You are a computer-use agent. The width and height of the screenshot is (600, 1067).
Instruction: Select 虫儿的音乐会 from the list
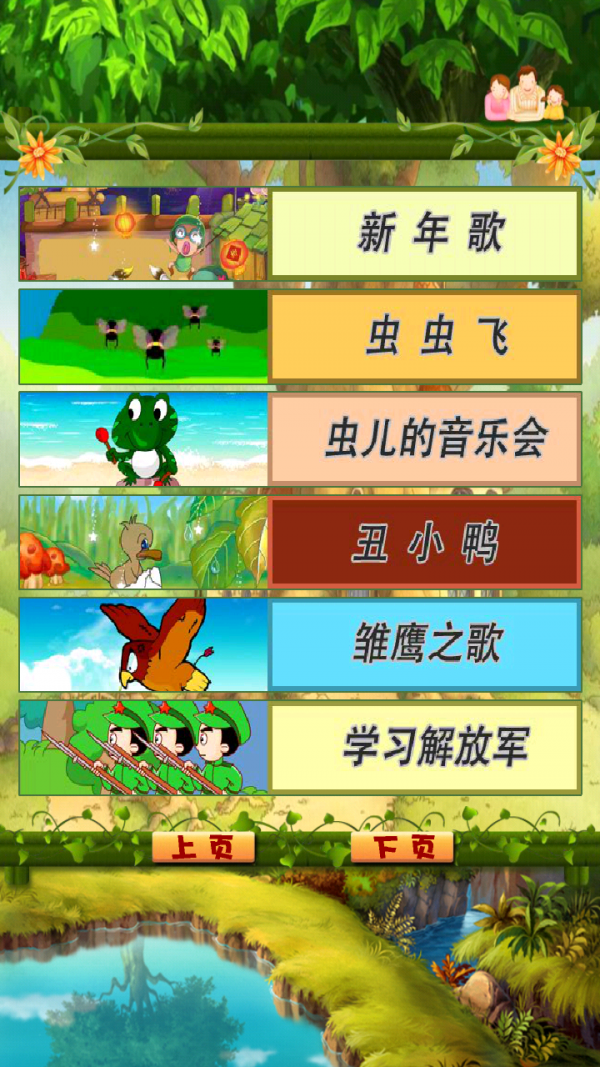pos(425,440)
